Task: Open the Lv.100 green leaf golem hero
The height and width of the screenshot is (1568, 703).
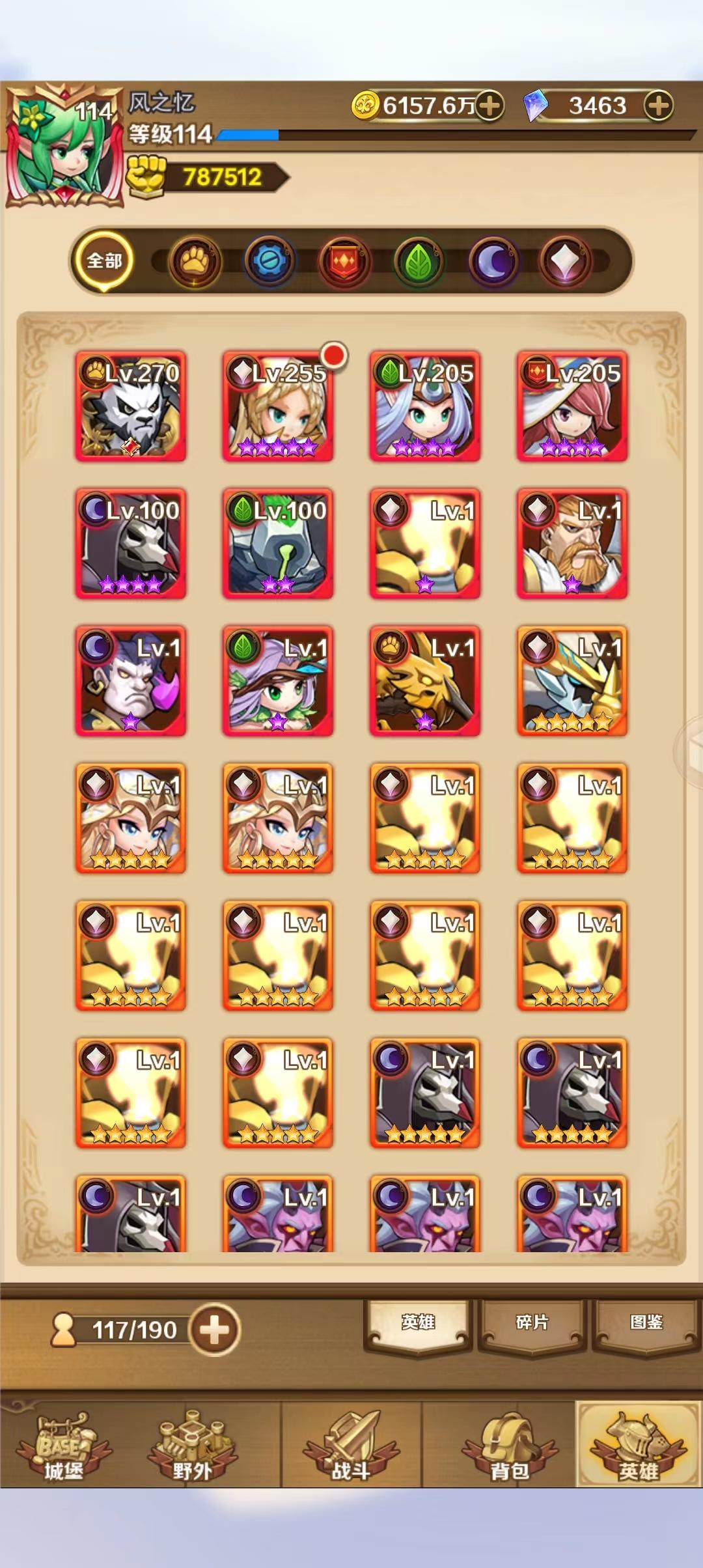Action: tap(278, 544)
